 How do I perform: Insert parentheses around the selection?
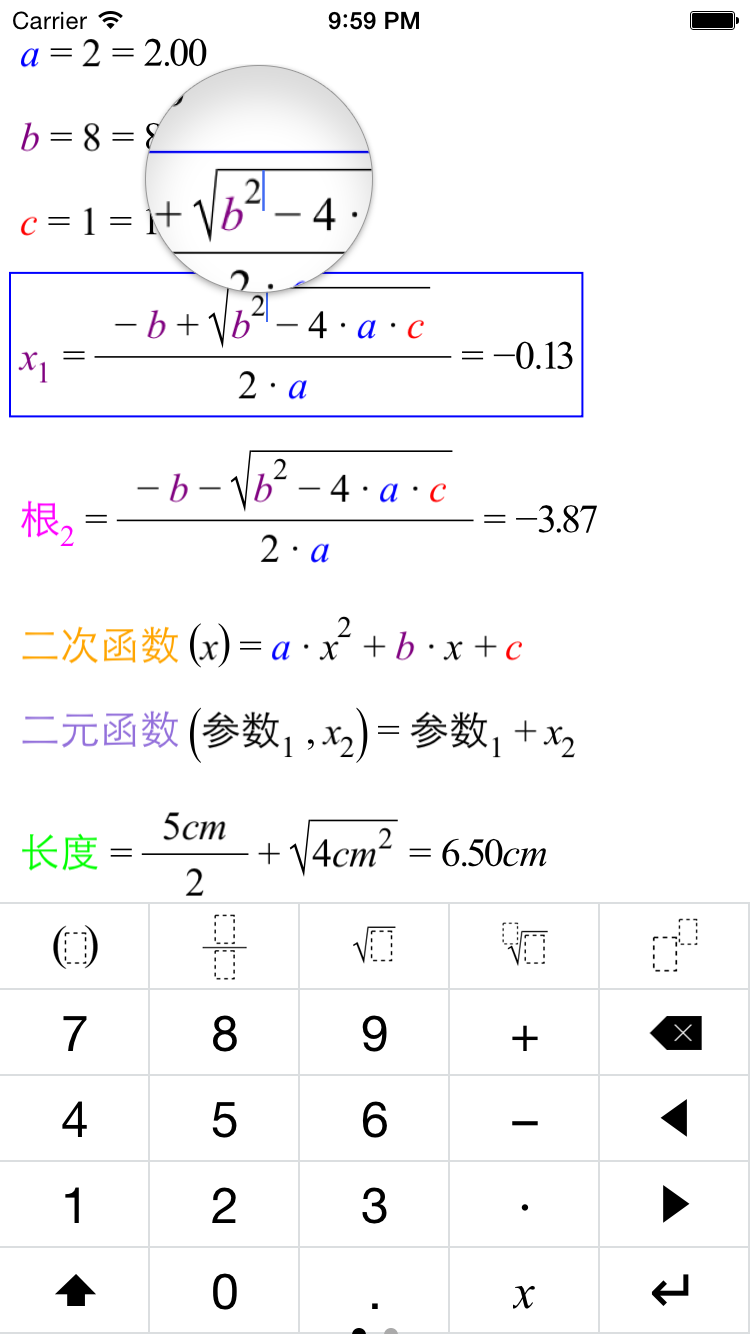point(75,945)
